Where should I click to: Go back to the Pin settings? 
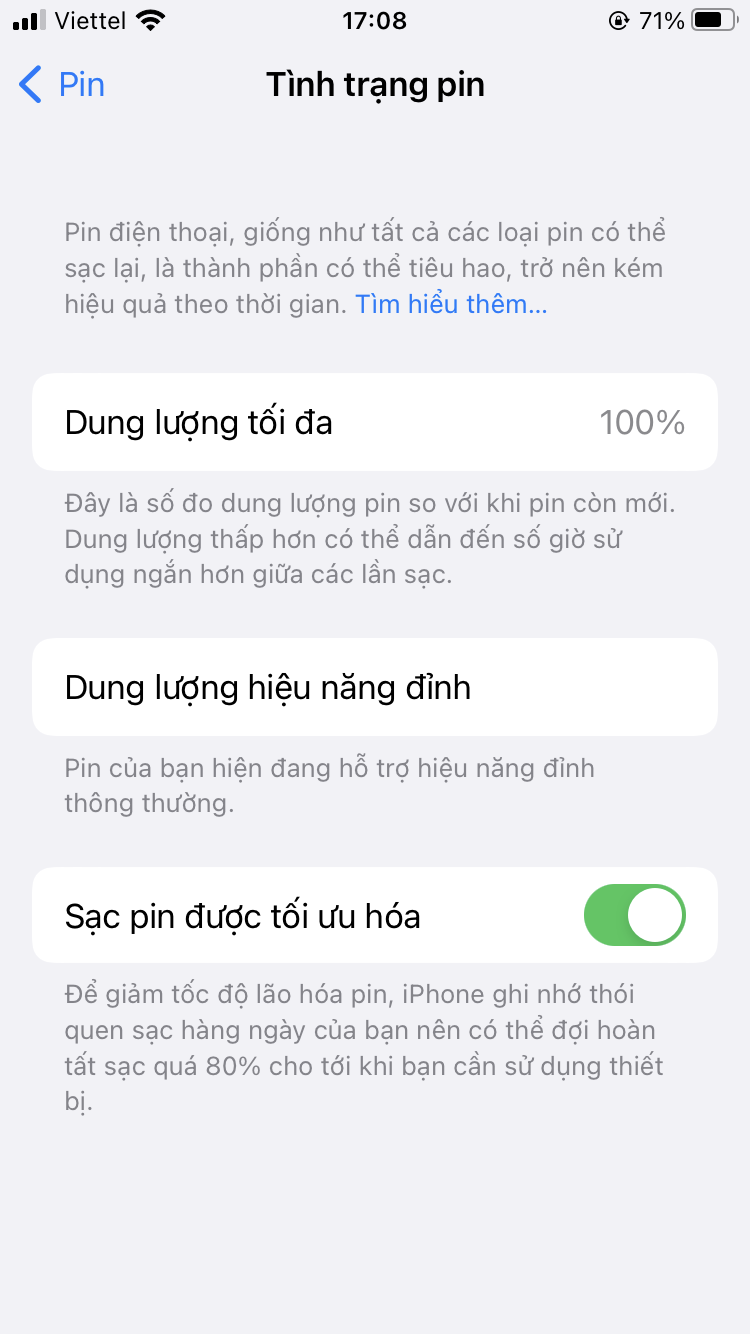pyautogui.click(x=62, y=85)
